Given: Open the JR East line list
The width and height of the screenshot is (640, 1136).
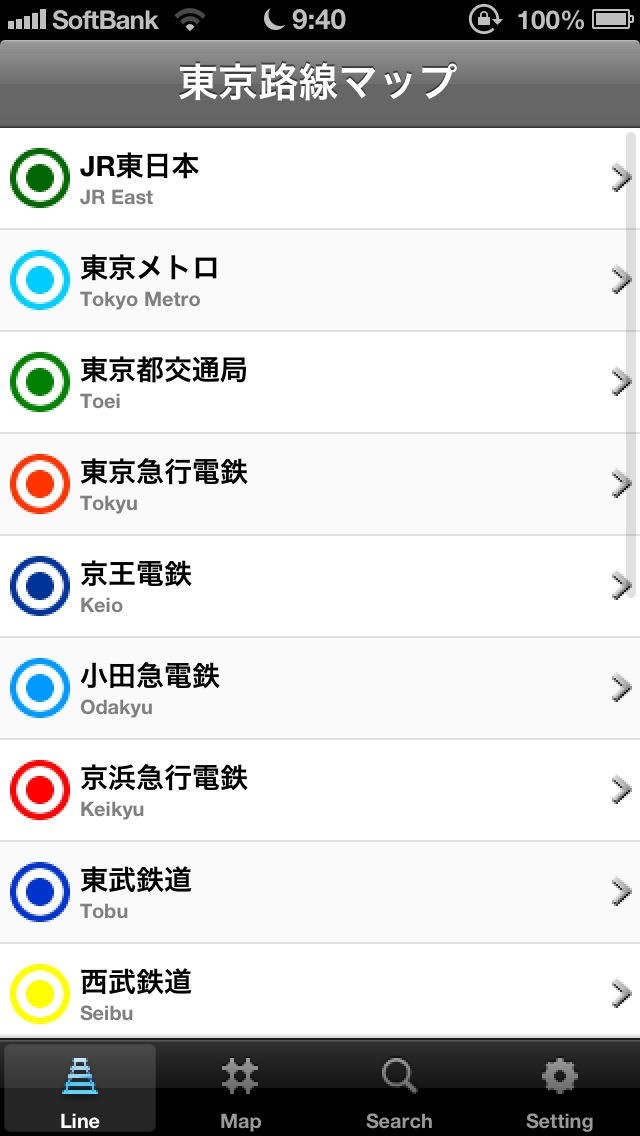Looking at the screenshot, I should [x=320, y=179].
